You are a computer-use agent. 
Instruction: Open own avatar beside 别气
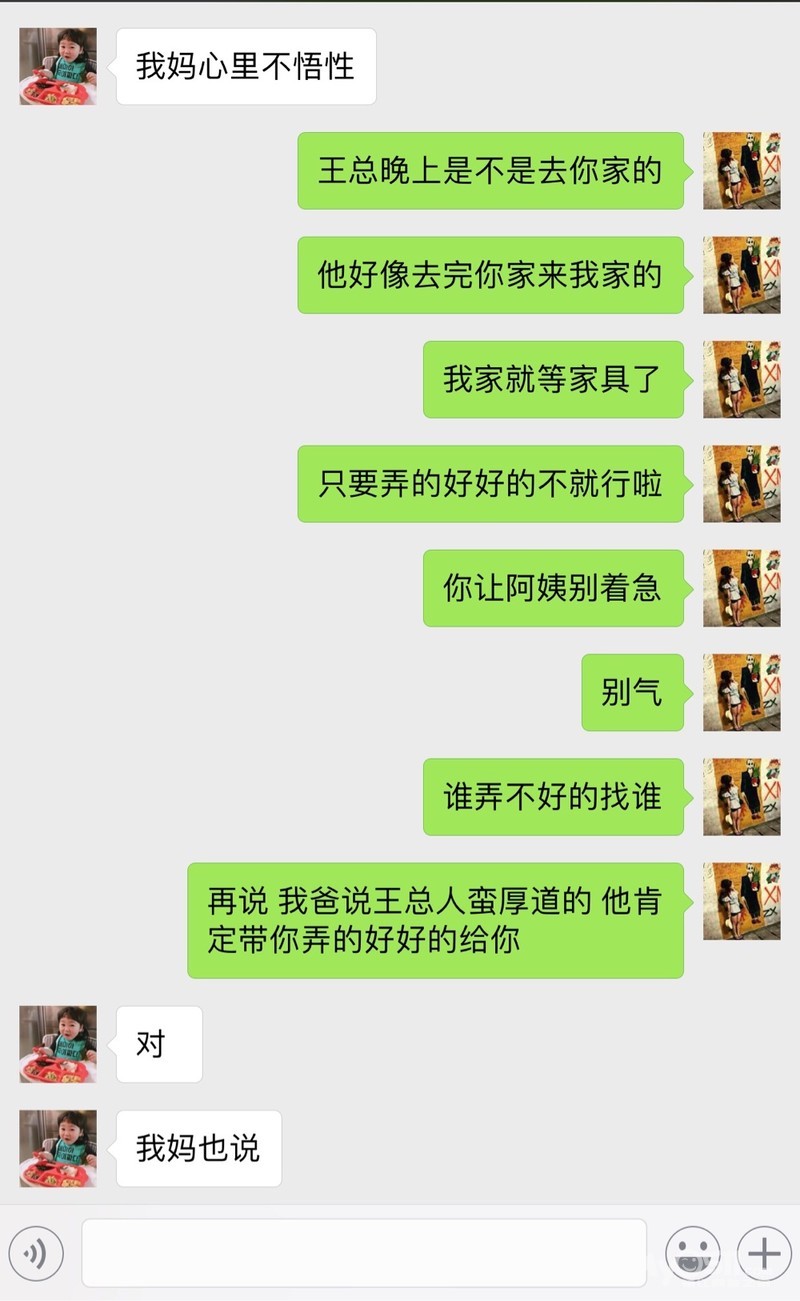point(742,693)
